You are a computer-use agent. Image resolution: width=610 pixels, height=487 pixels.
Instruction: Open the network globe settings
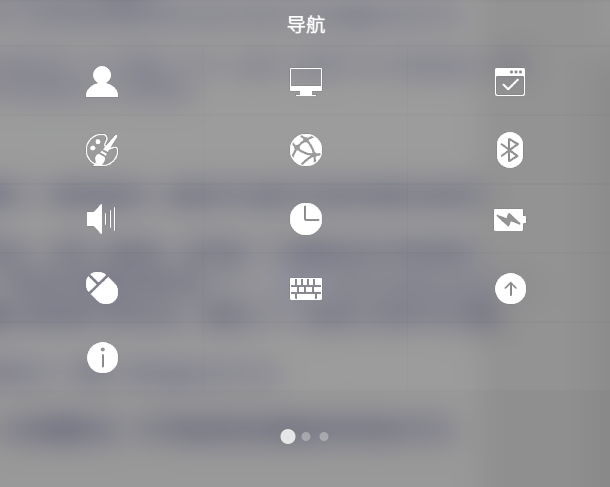[306, 150]
